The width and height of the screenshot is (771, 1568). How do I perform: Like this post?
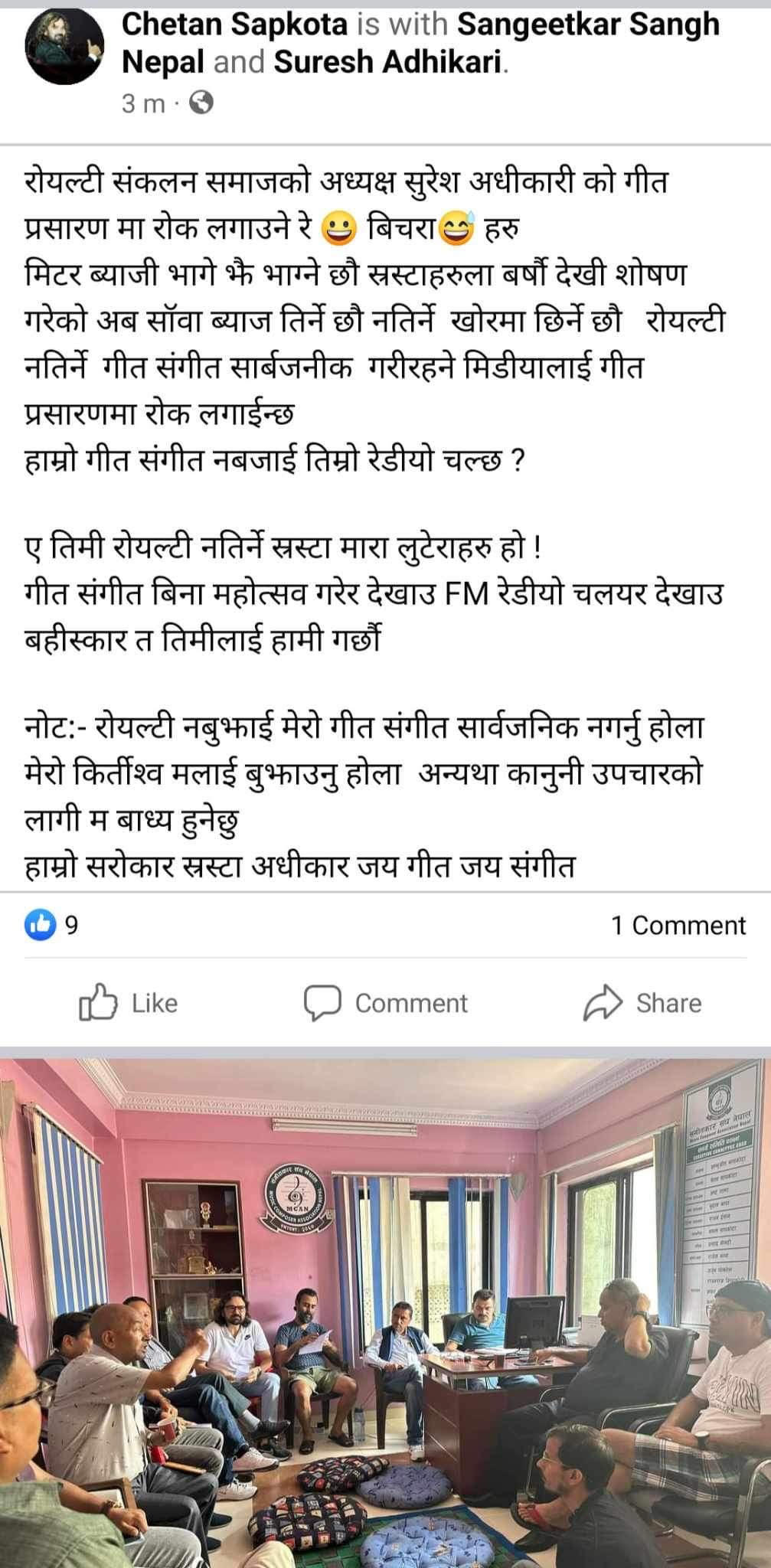pos(129,1003)
